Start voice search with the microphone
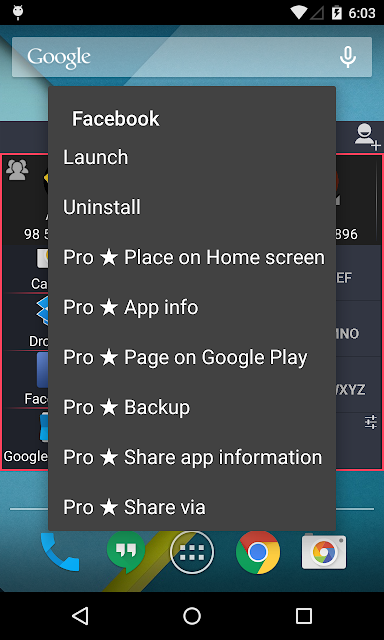 [x=348, y=57]
